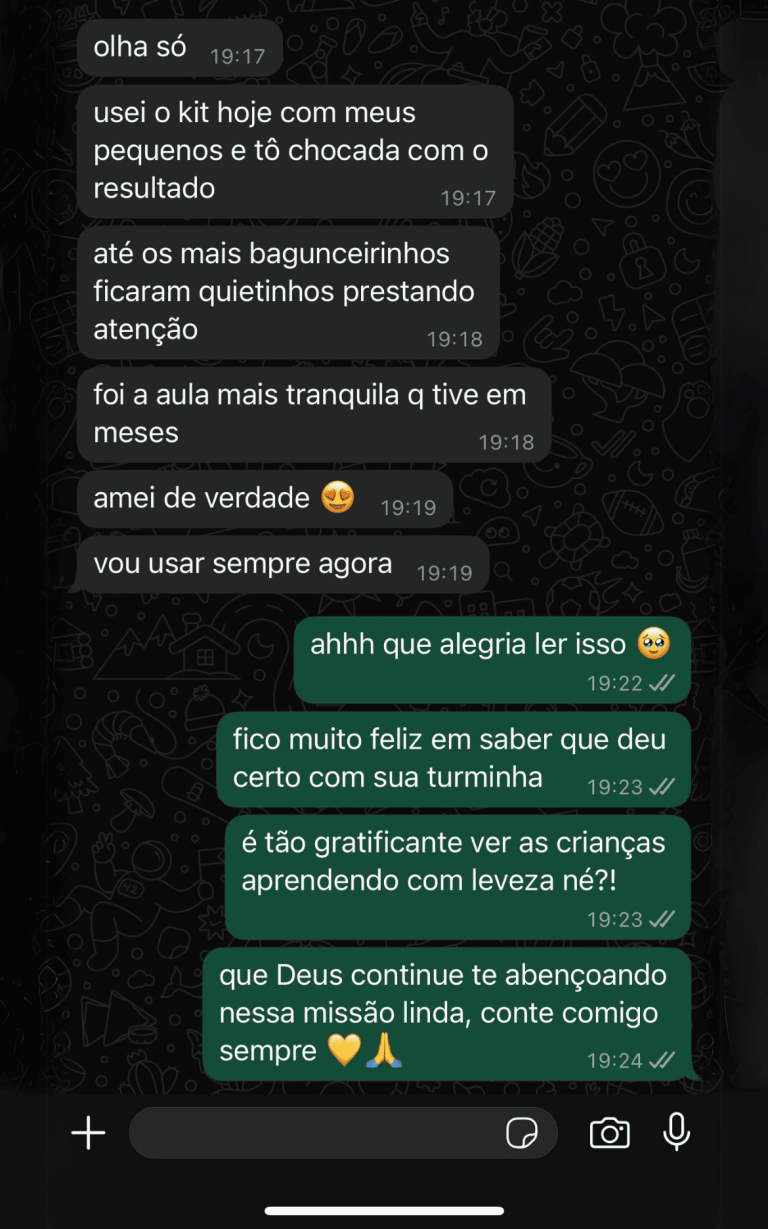This screenshot has width=768, height=1229.
Task: Open the sticker picker in the message field
Action: [522, 1133]
